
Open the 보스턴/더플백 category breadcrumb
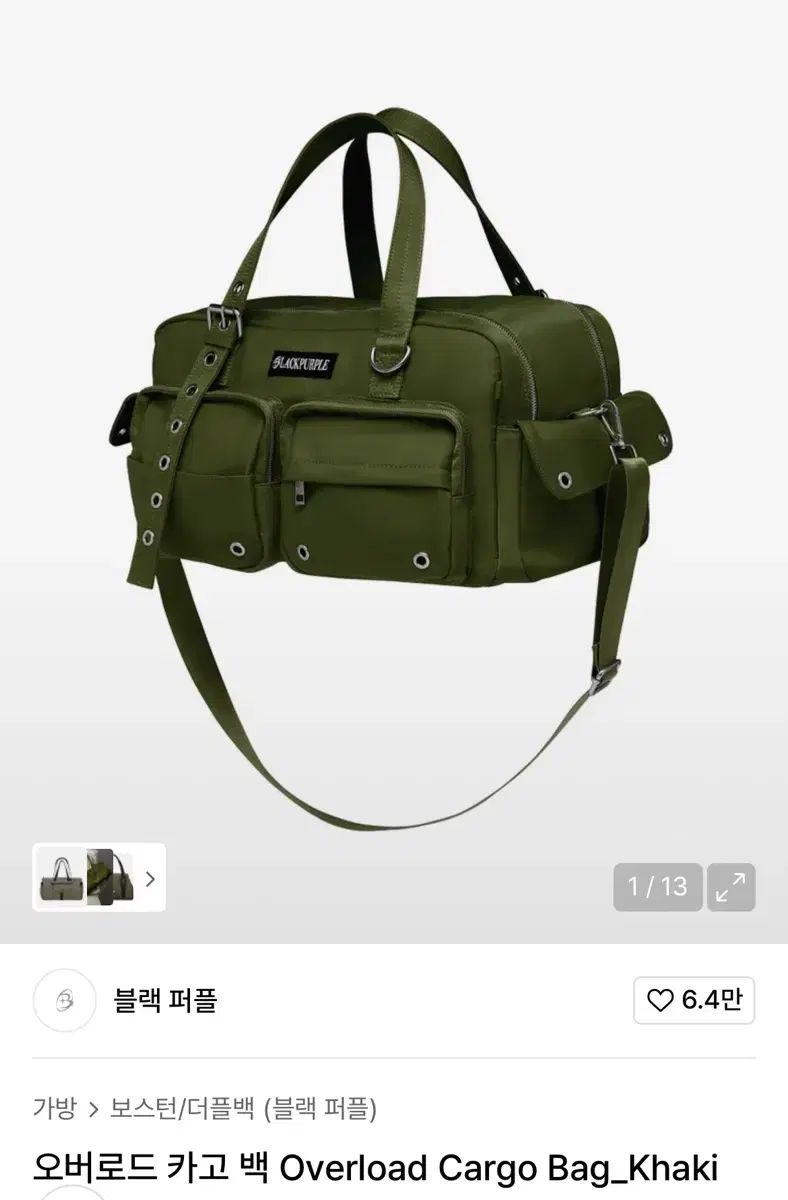[182, 1108]
